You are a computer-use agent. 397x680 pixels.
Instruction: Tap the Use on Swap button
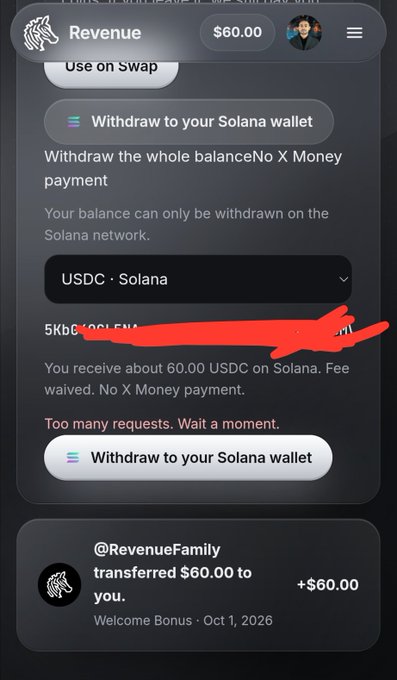coord(111,69)
